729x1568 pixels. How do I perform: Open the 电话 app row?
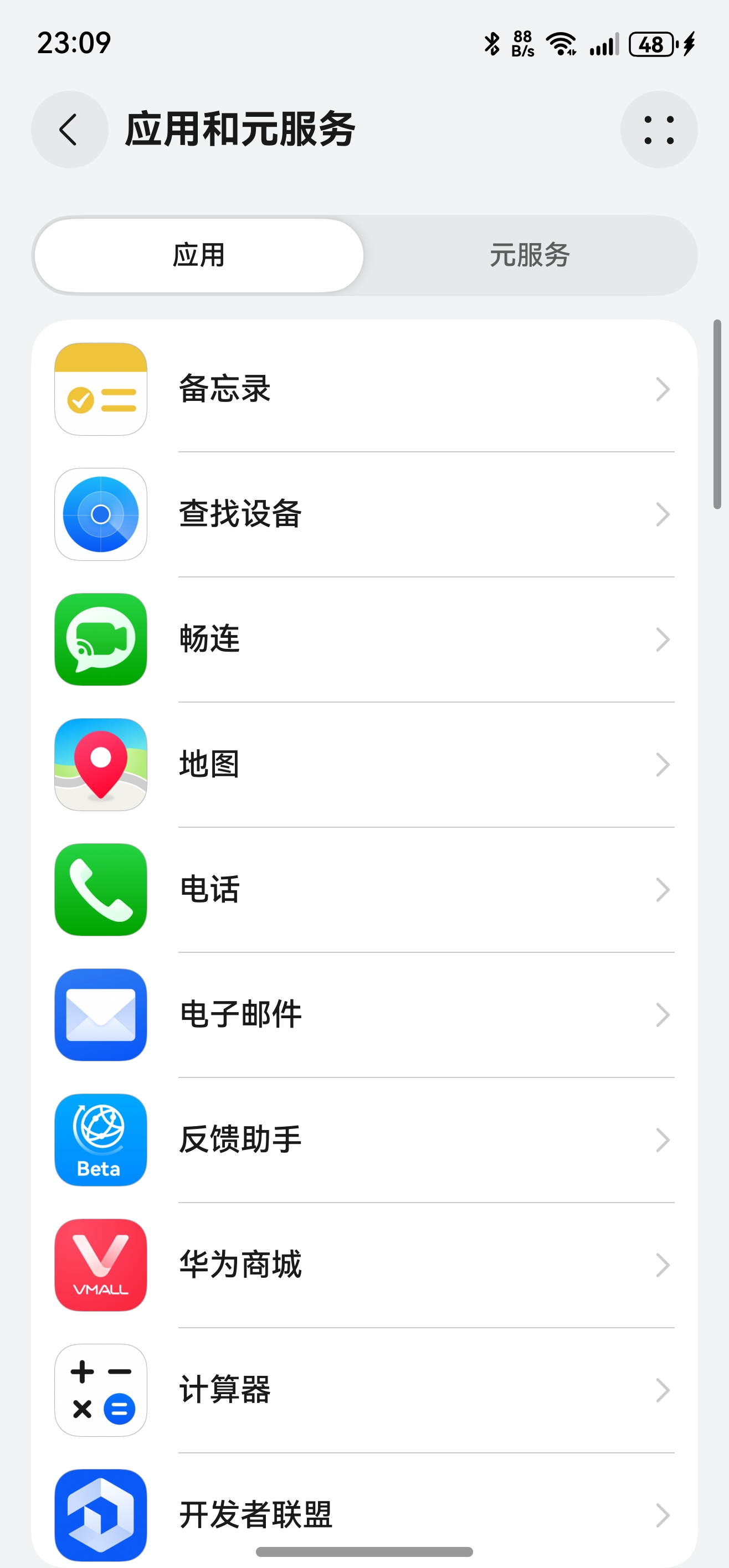point(364,890)
